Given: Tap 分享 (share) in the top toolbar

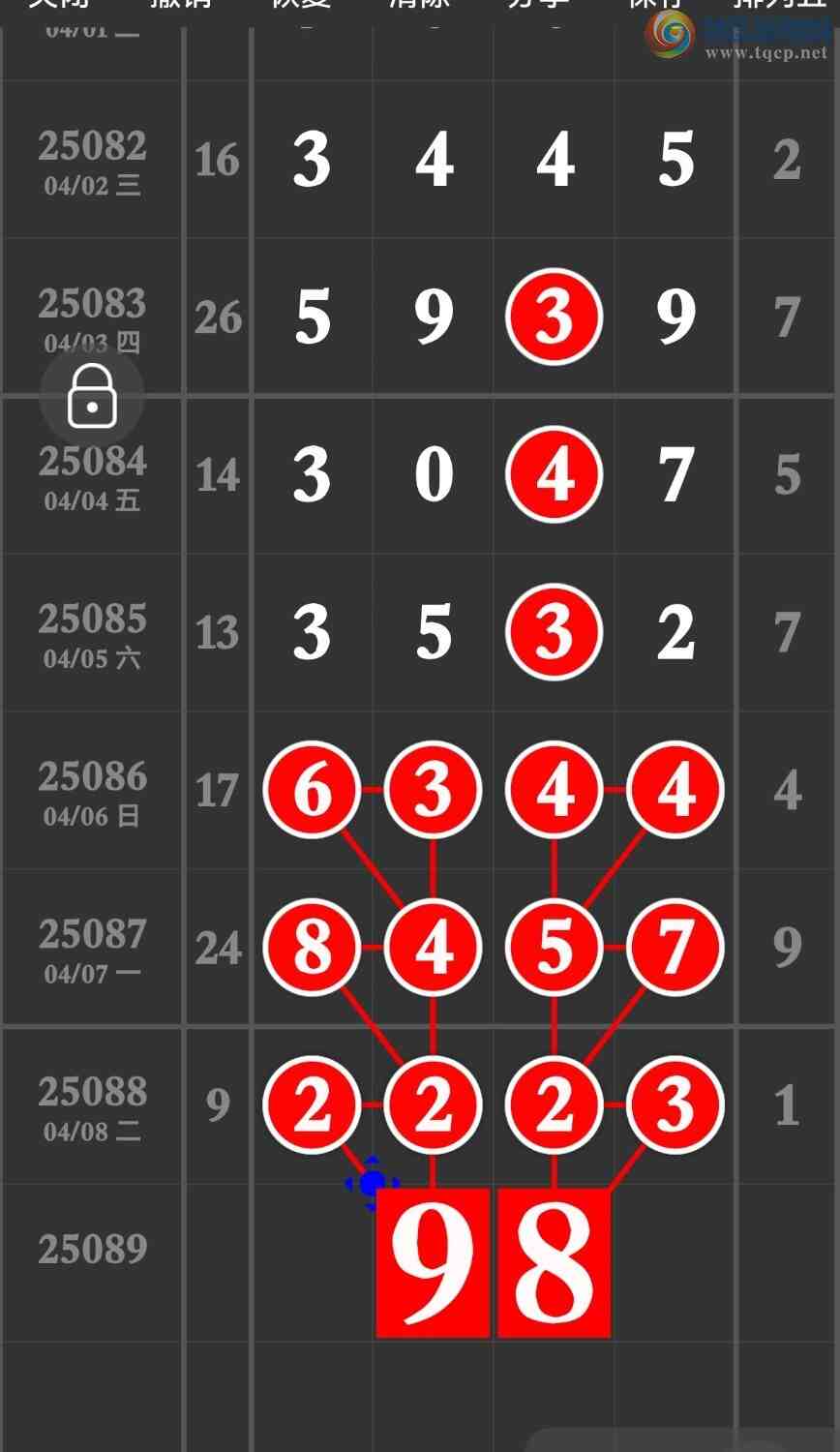Looking at the screenshot, I should pyautogui.click(x=538, y=4).
